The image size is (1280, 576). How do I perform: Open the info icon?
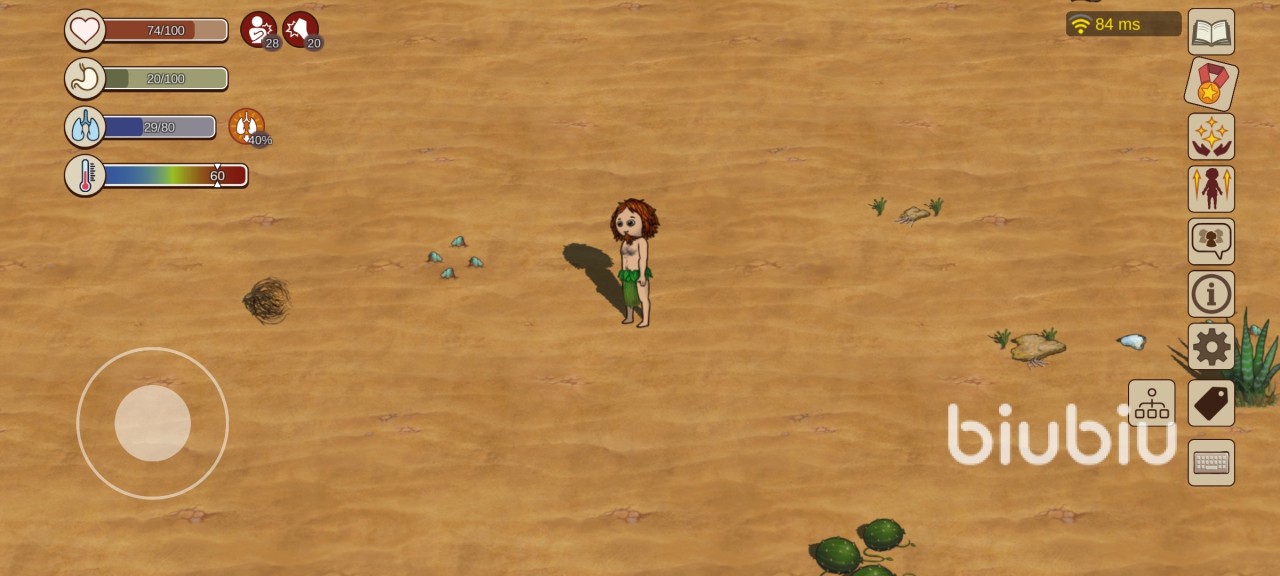[1211, 294]
